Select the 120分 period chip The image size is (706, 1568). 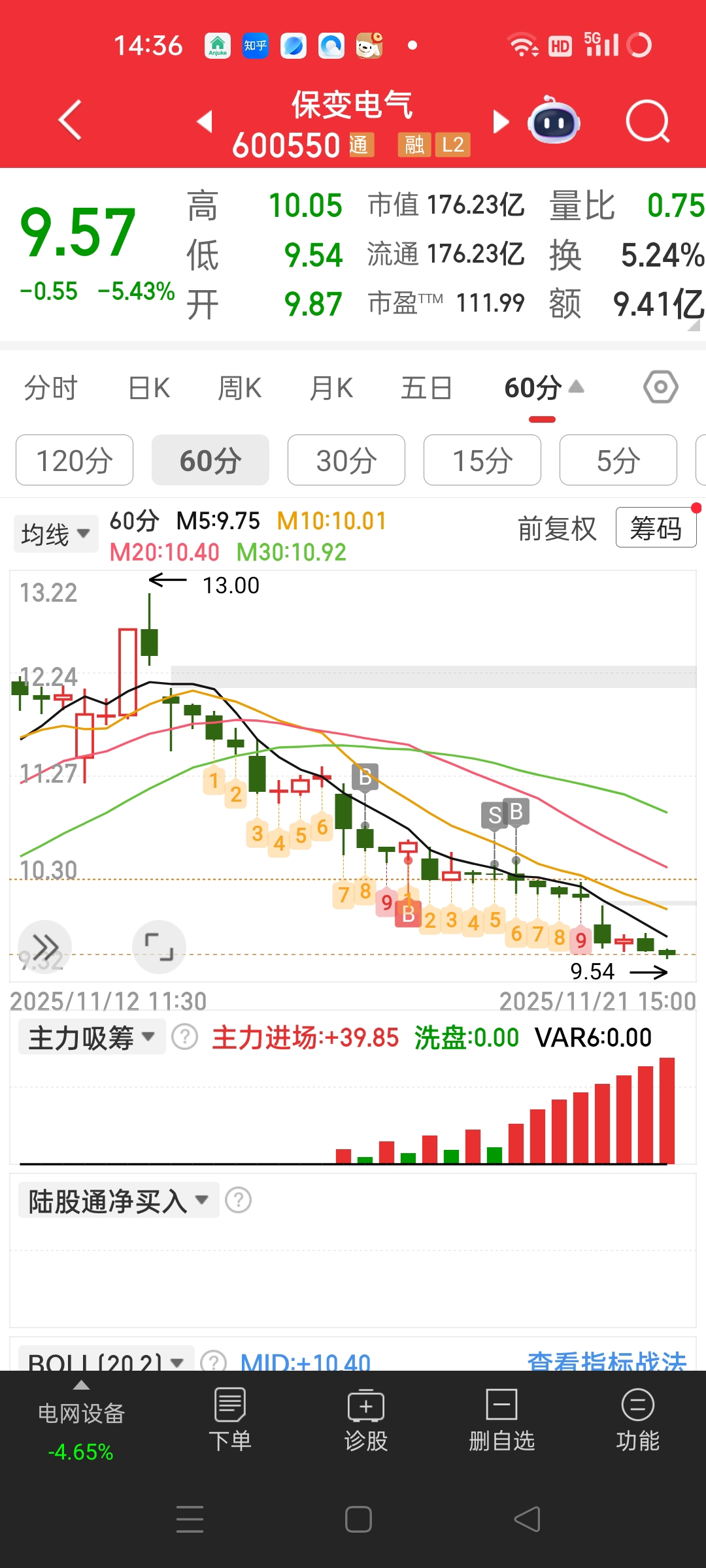[x=75, y=461]
